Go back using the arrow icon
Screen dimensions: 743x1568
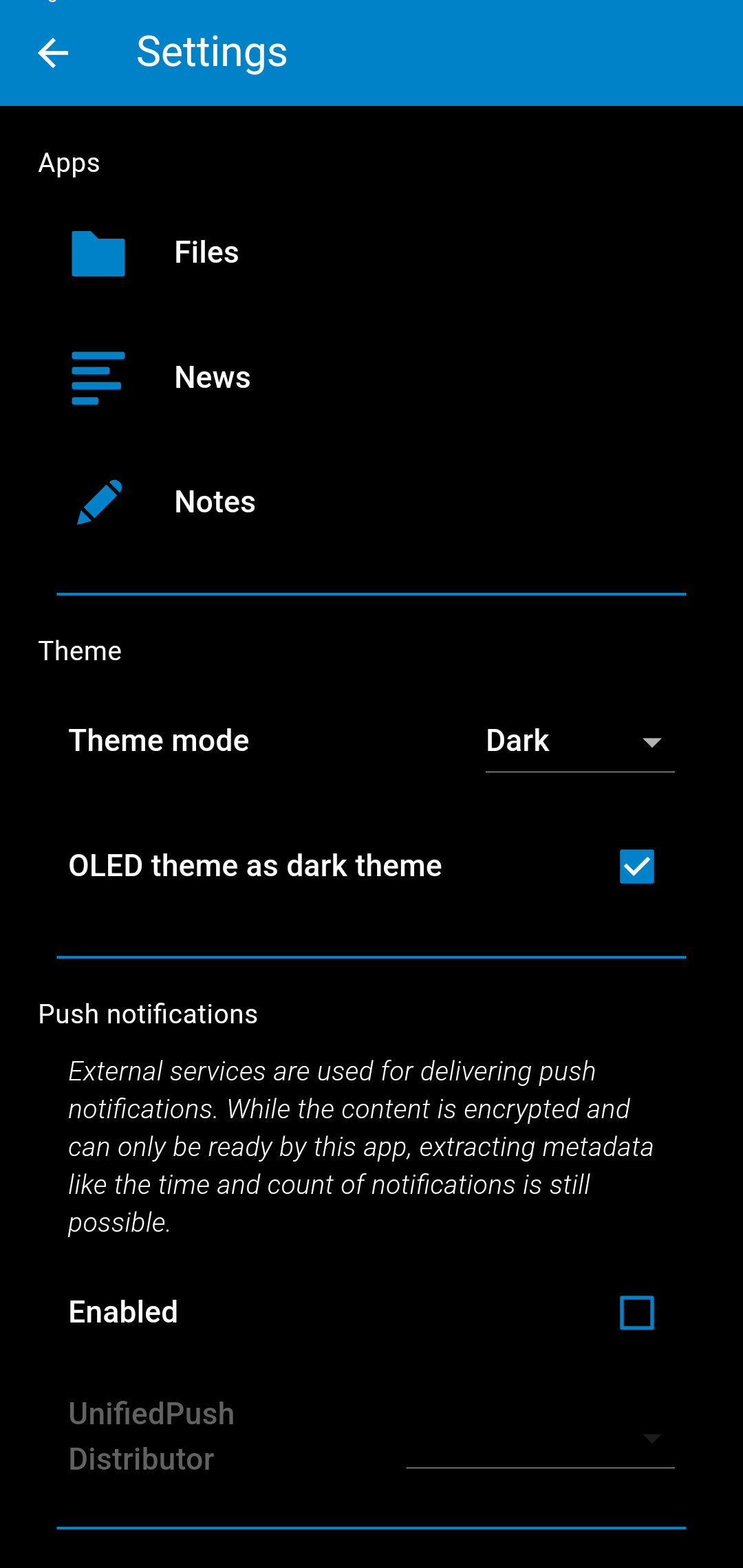click(53, 53)
